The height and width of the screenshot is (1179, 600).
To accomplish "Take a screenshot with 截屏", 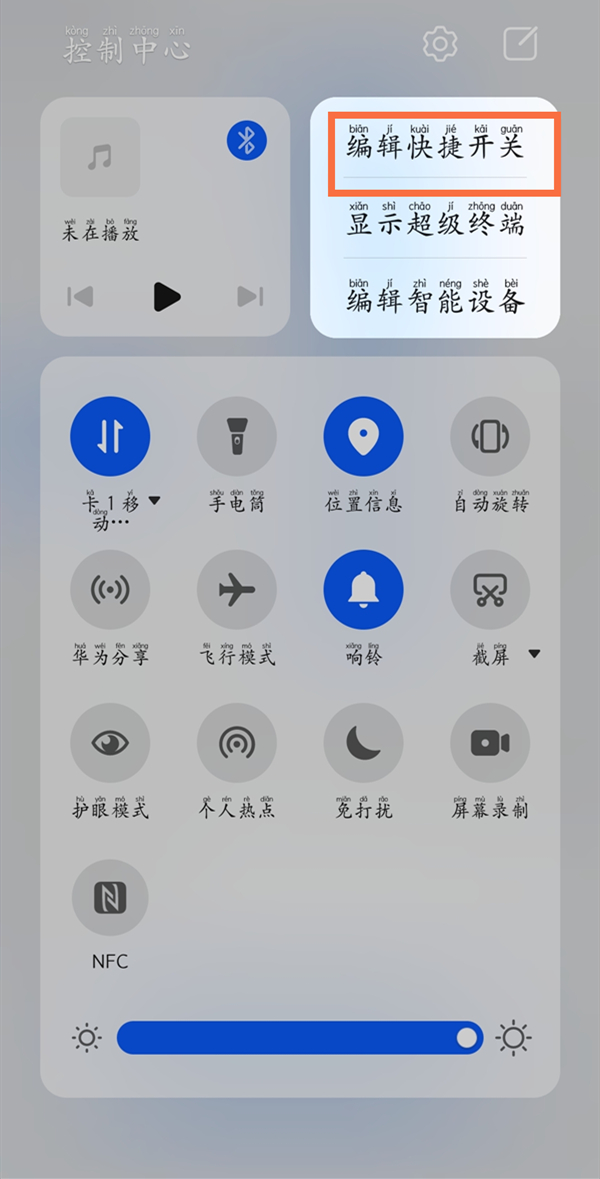I will pos(490,590).
